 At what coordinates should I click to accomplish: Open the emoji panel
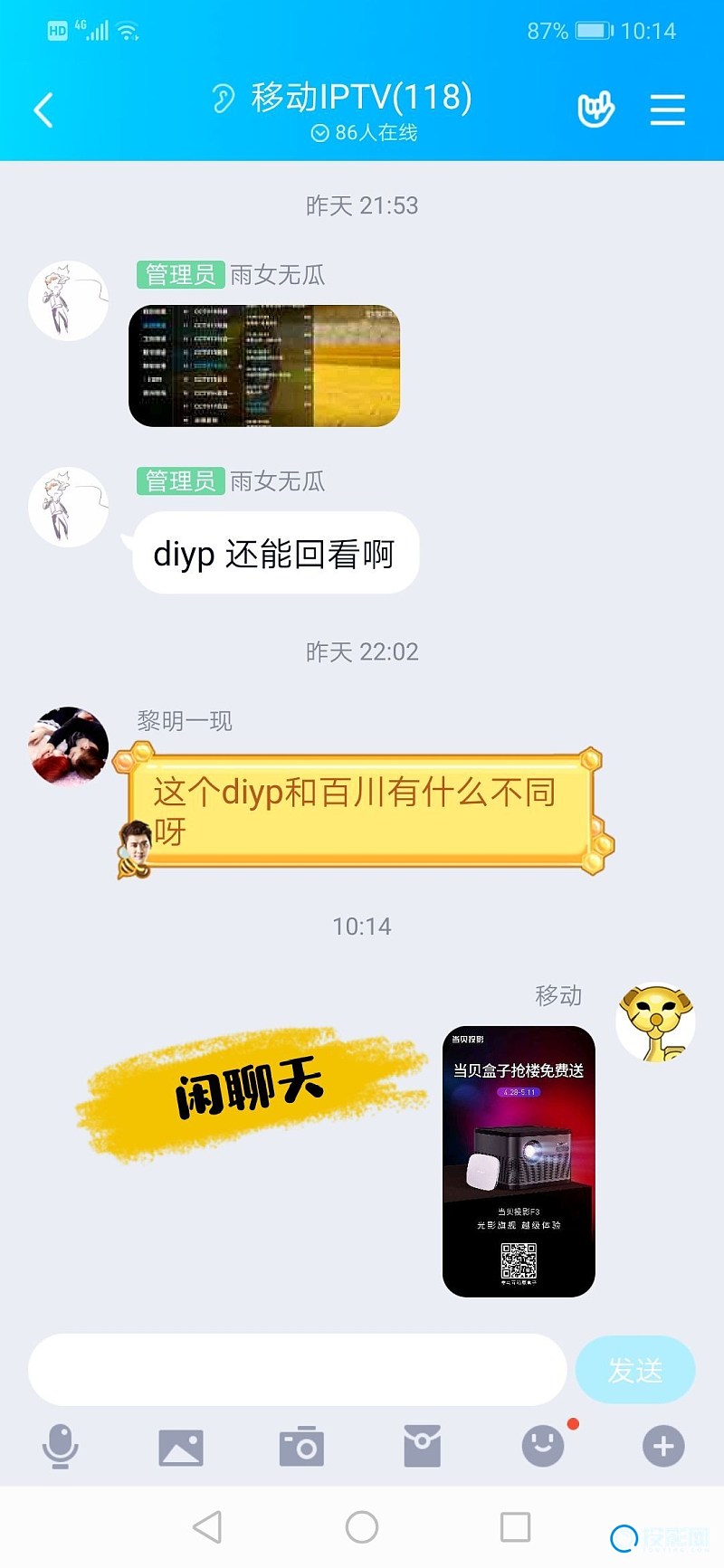(543, 1446)
